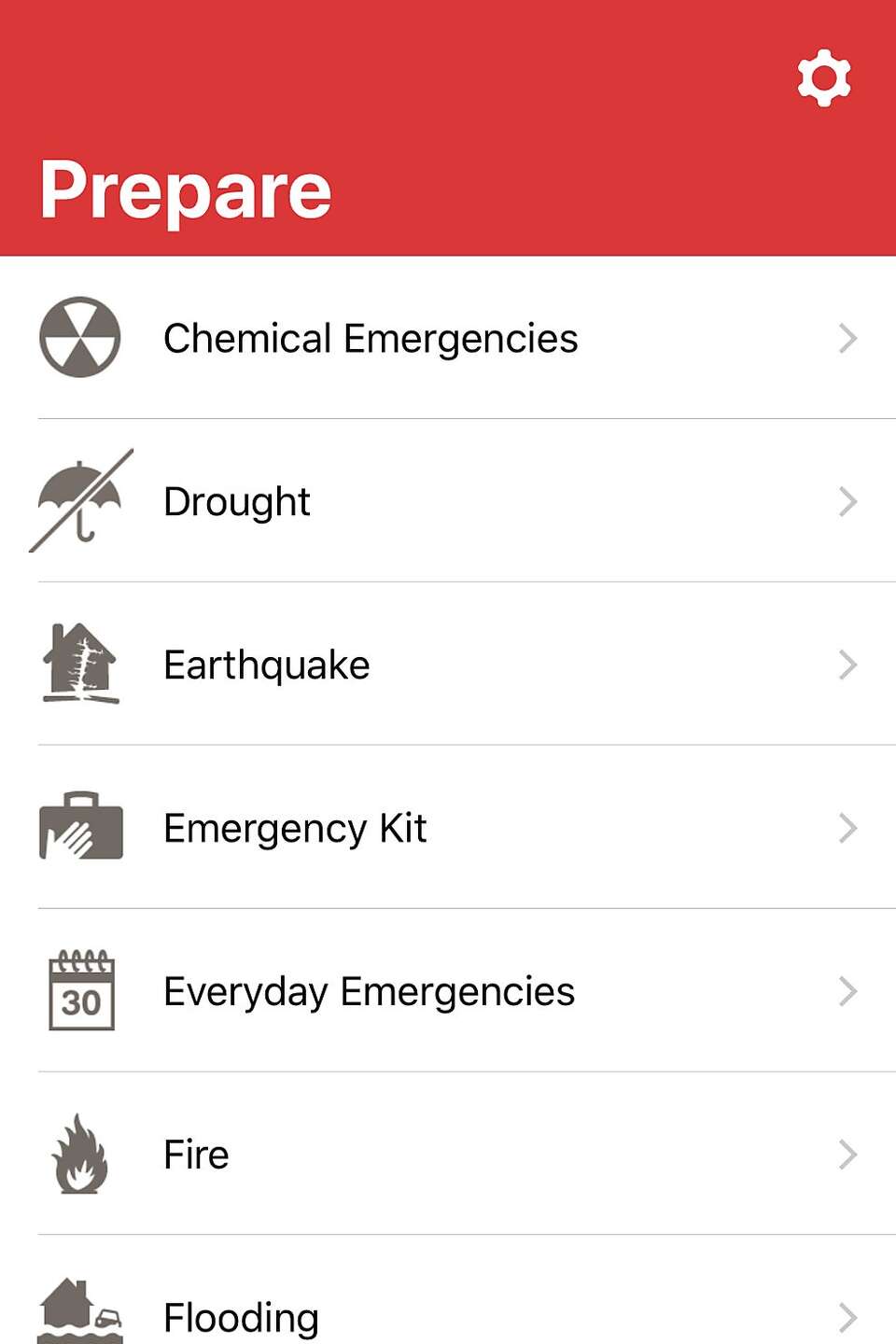Image resolution: width=896 pixels, height=1344 pixels.
Task: Open Drought details via its chevron
Action: [847, 501]
